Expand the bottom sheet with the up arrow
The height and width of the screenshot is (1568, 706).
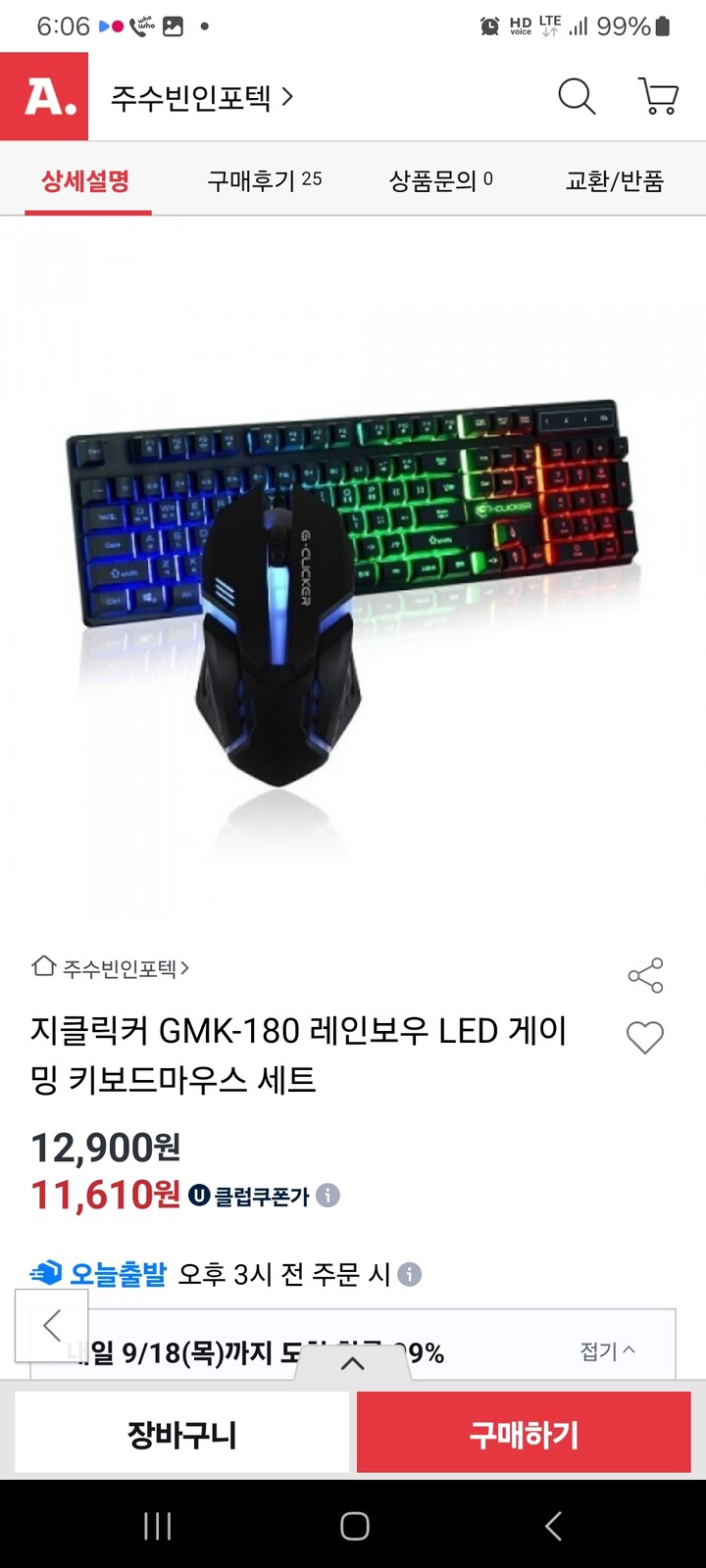pos(353,1362)
